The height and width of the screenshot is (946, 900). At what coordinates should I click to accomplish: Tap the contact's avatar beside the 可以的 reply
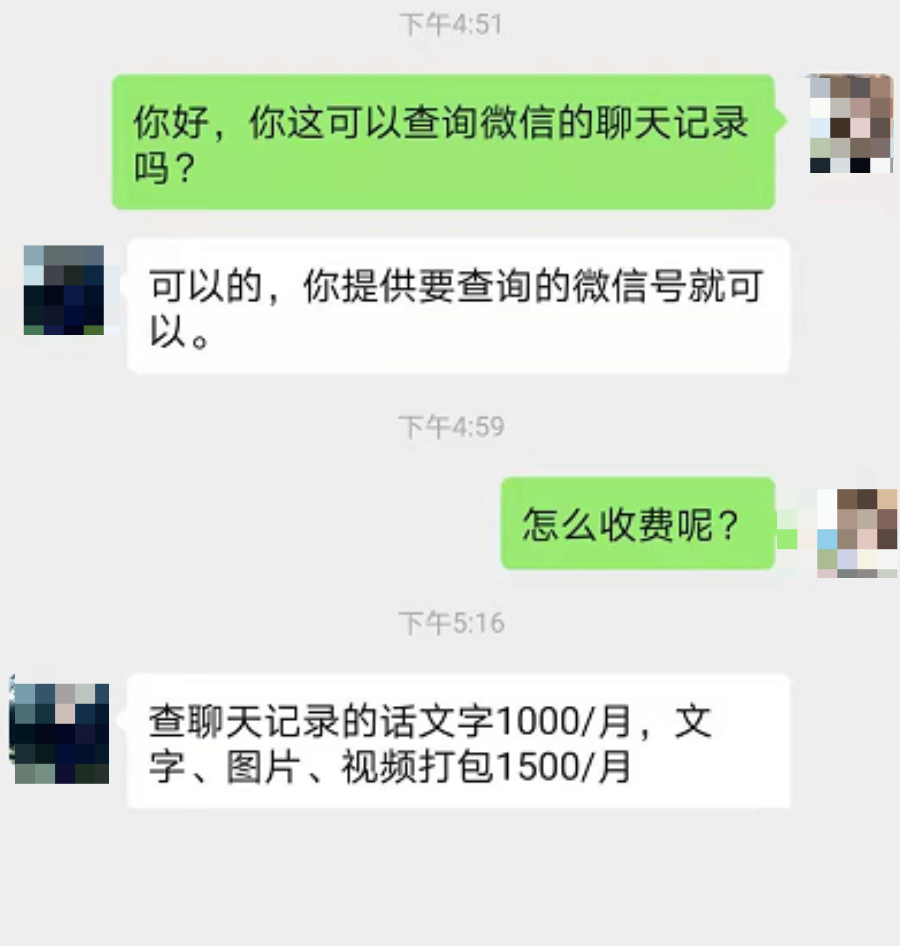click(x=64, y=289)
